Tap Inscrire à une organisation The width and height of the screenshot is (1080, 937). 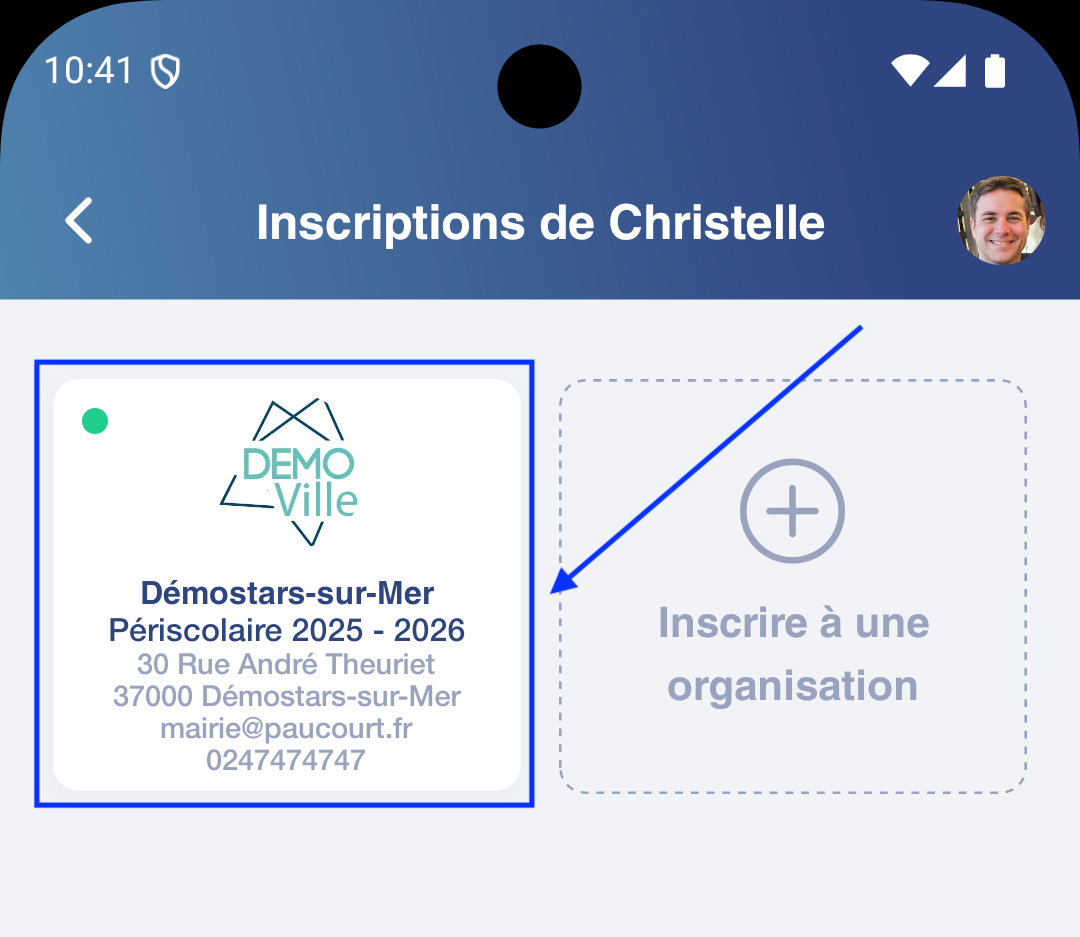coord(792,587)
